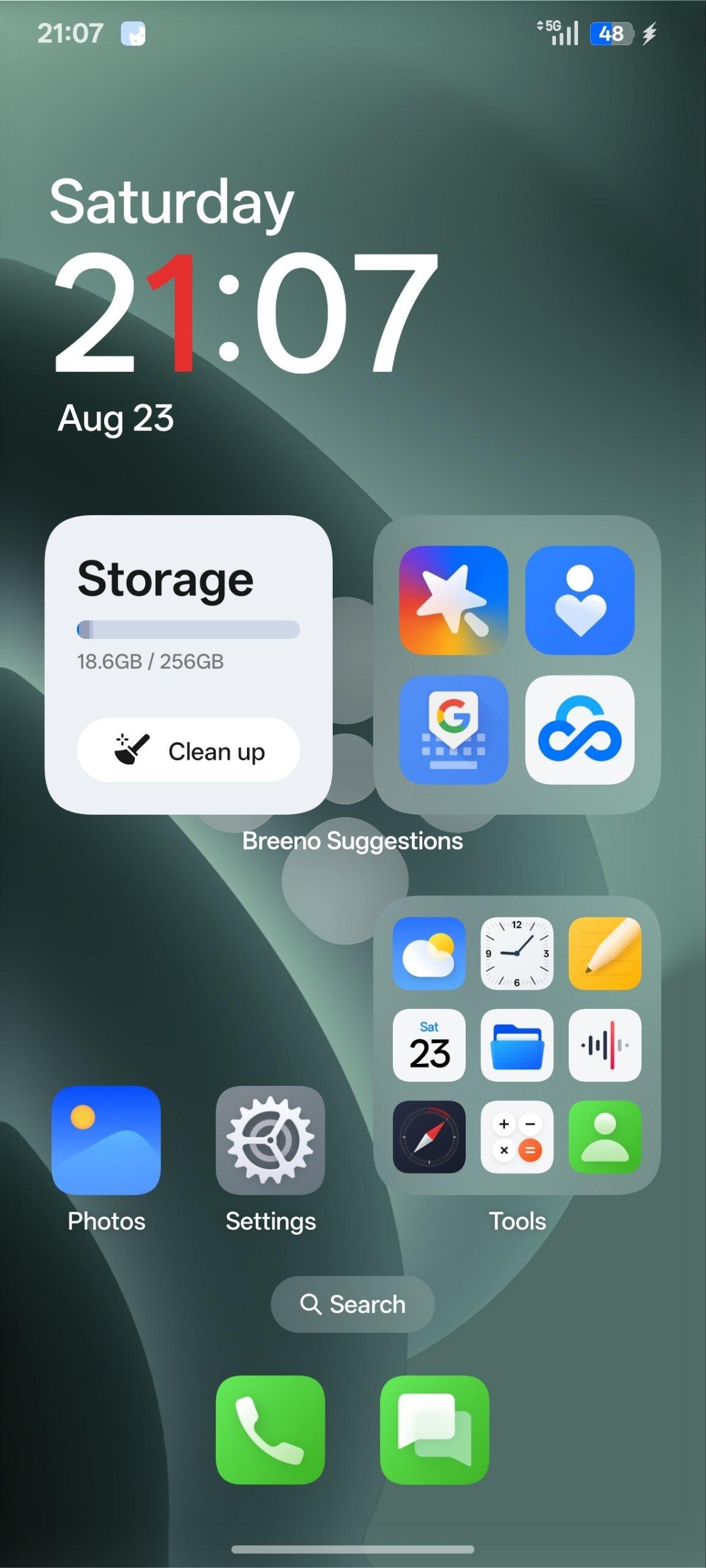Tap the large 21:07 clock widget
The image size is (706, 1568).
coord(245,312)
